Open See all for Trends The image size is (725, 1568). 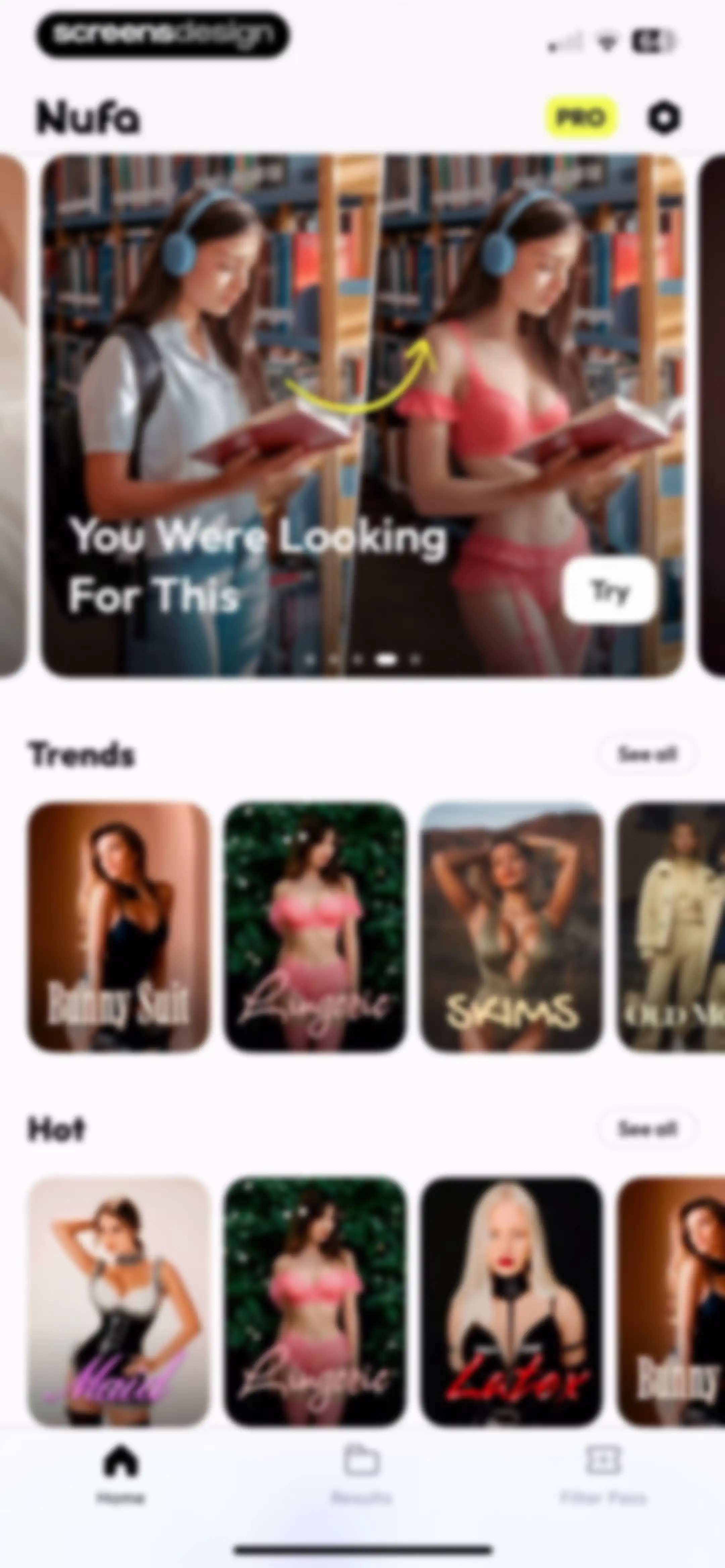(647, 754)
